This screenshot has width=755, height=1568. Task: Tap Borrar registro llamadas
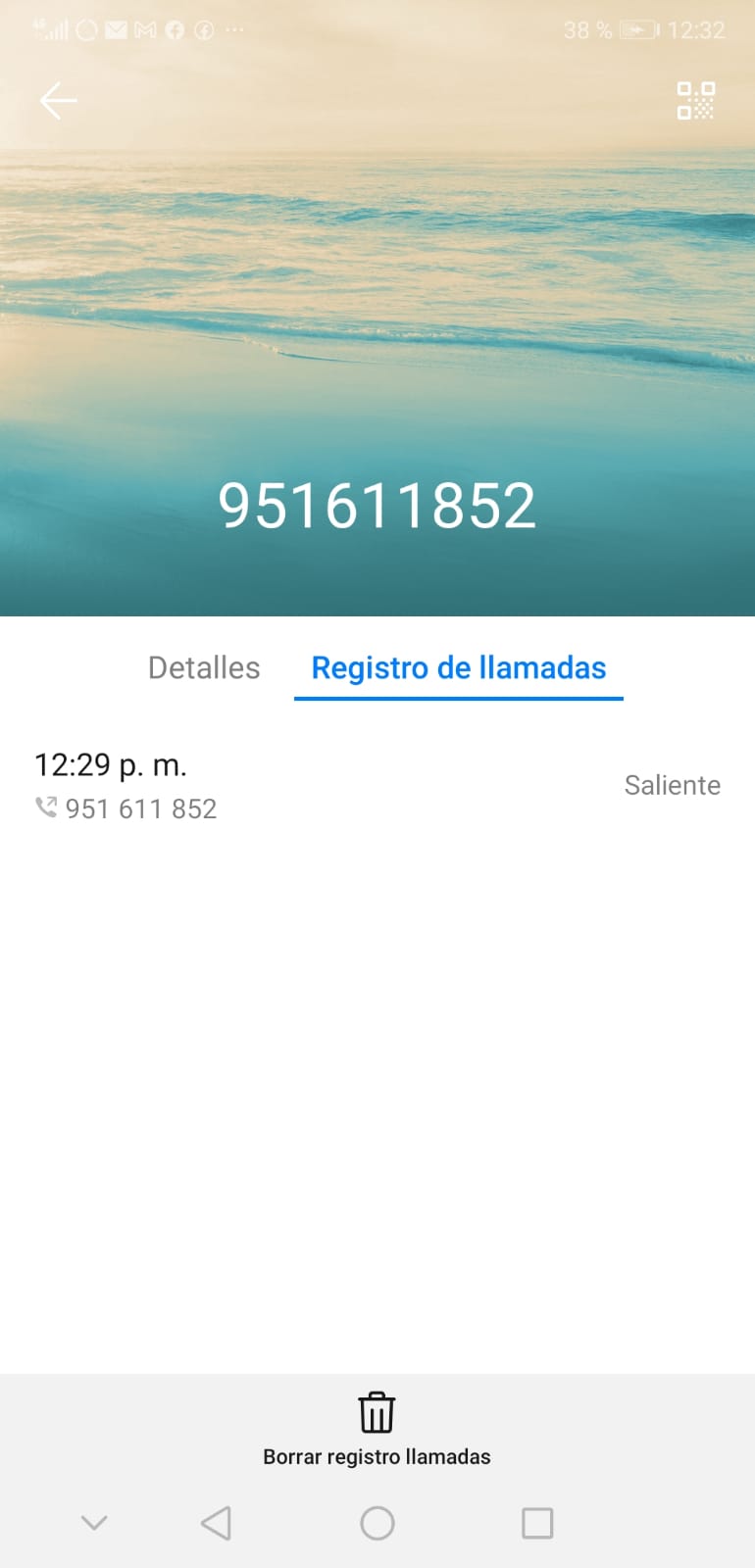click(x=377, y=1430)
